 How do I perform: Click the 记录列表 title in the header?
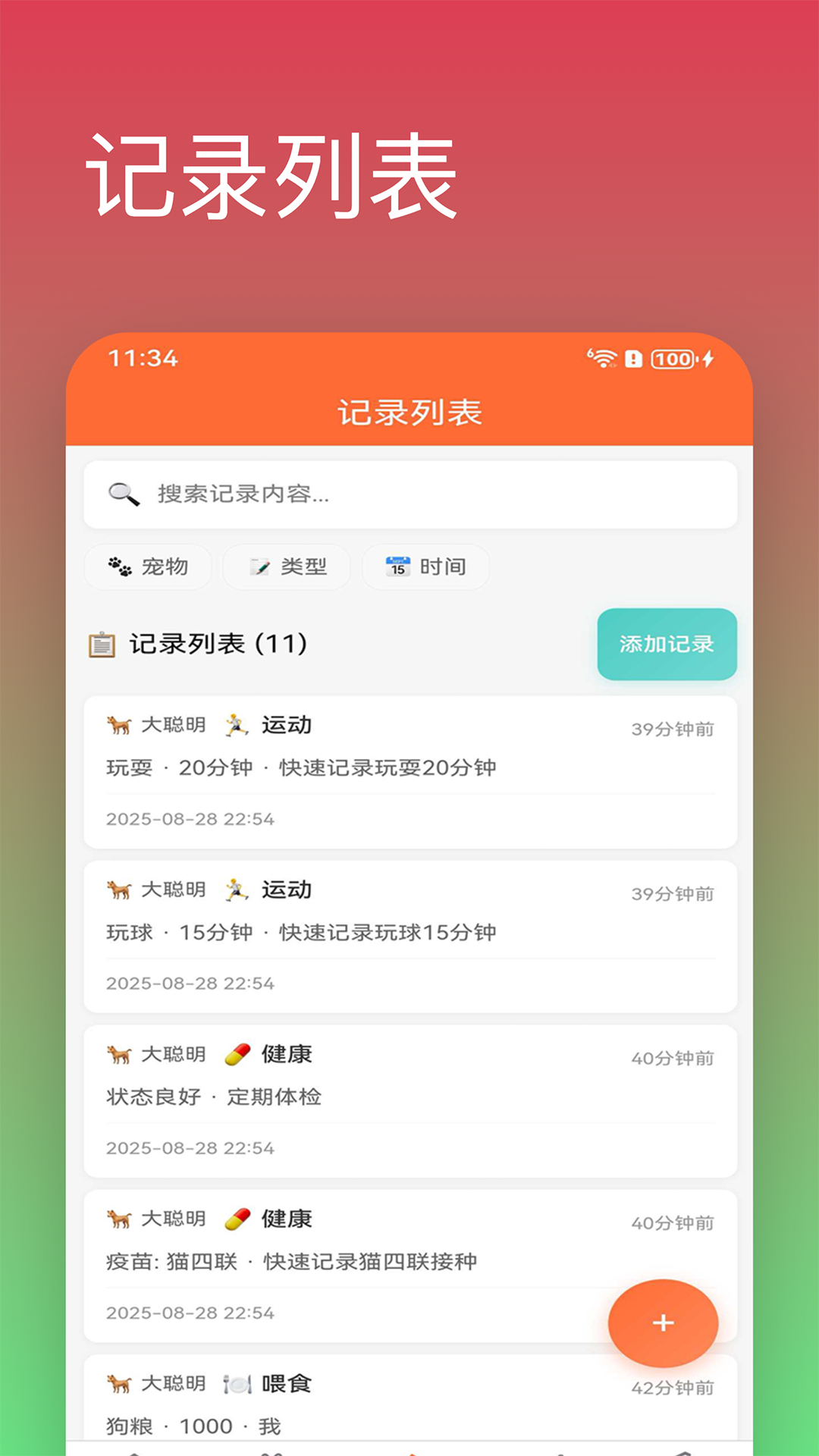tap(409, 410)
